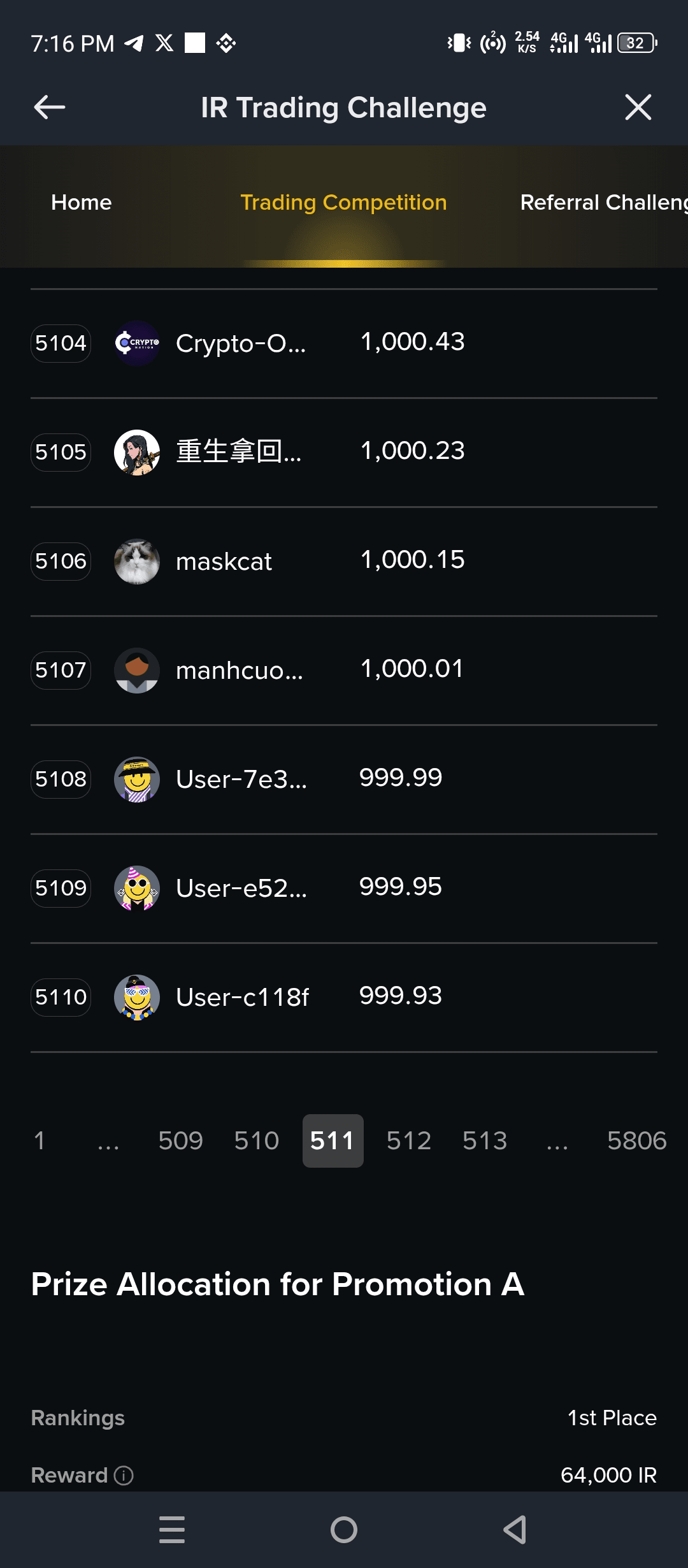Open recent apps from the navigation bar
Viewport: 688px width, 1568px height.
tap(172, 1530)
